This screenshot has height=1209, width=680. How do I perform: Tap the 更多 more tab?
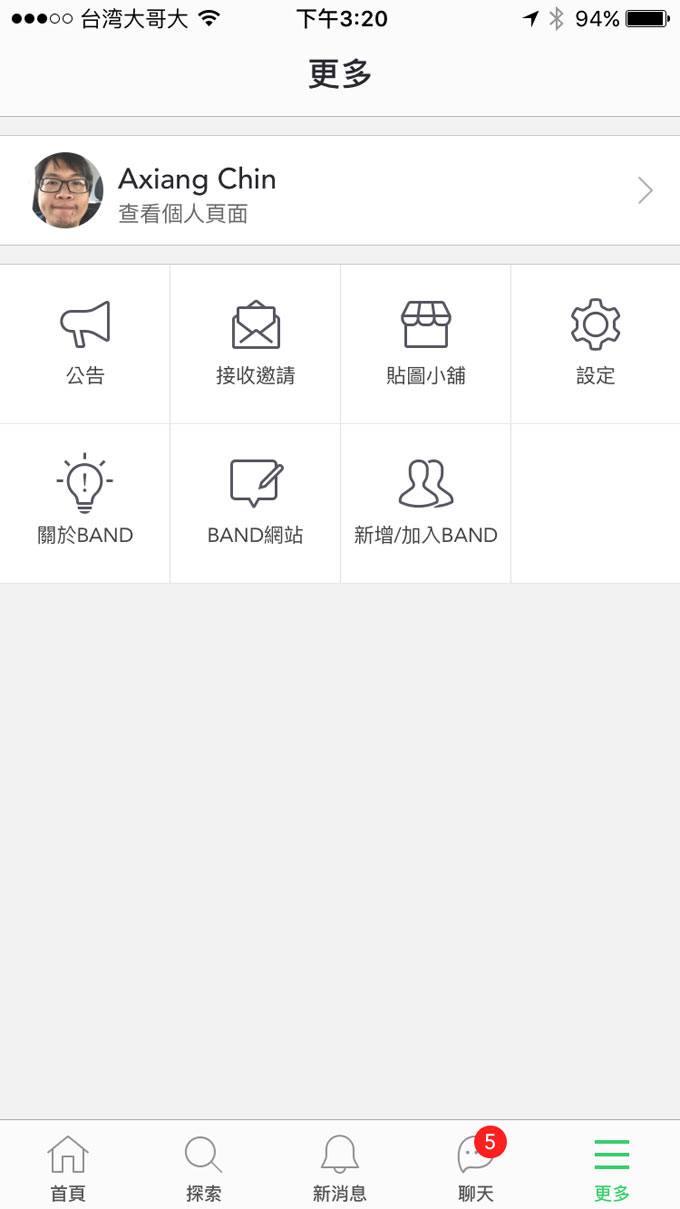point(612,1166)
